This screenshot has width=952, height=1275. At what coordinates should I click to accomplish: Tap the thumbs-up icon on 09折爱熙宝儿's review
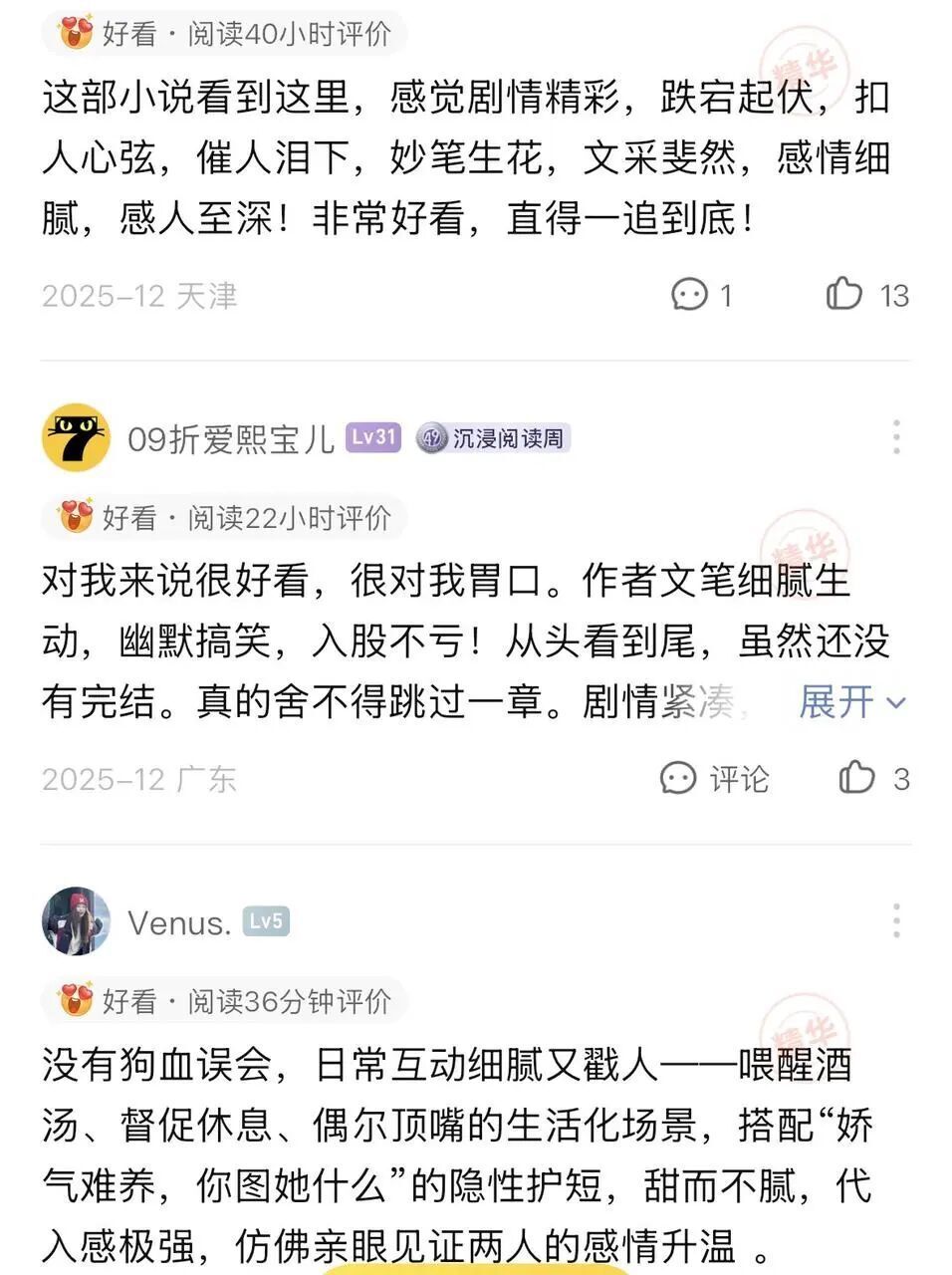pos(855,780)
